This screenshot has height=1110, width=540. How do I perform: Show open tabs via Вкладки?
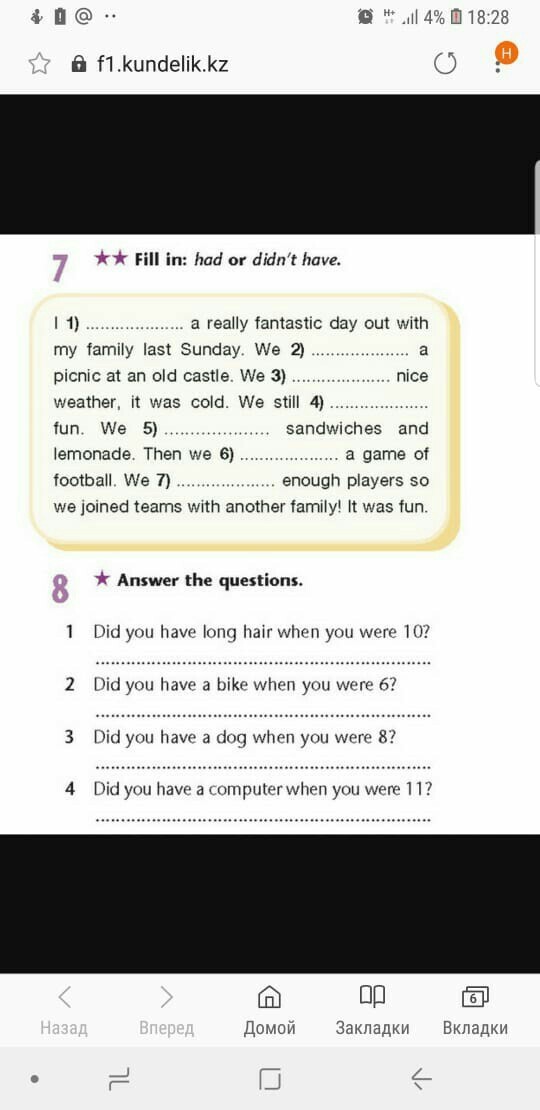[x=475, y=1010]
